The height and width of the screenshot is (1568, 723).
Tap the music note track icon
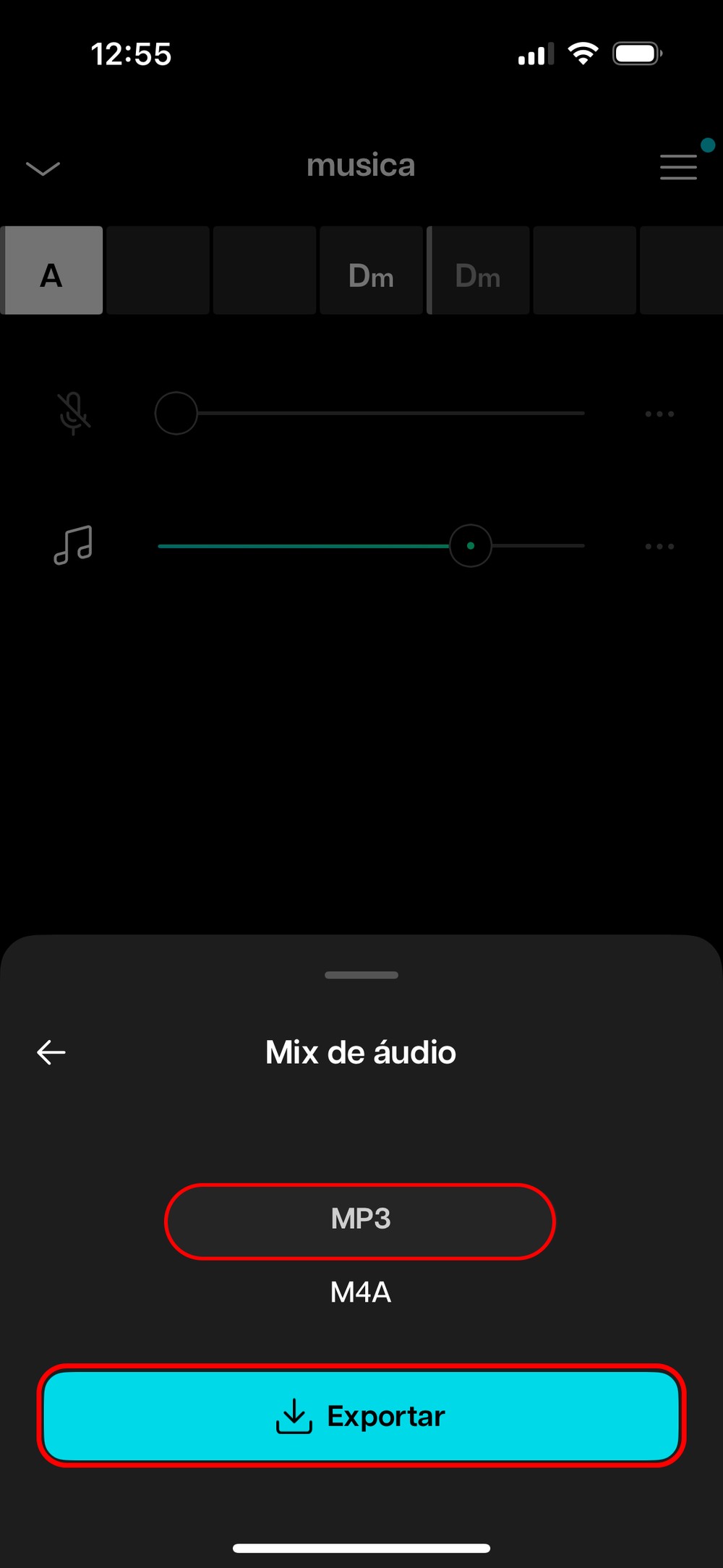73,545
